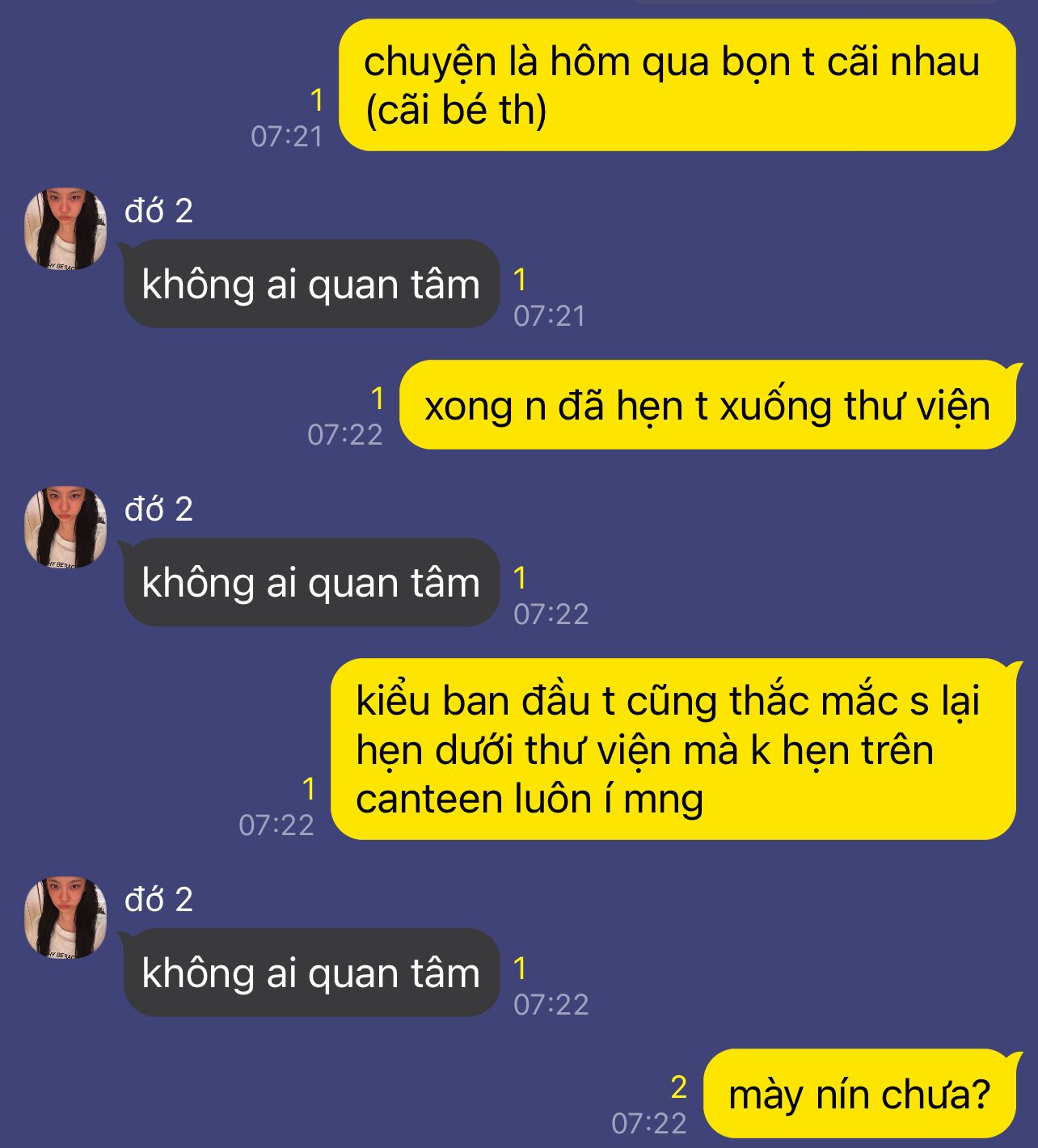This screenshot has width=1038, height=1148.
Task: Open đớ 2's avatar under the 'canteen luôn í mng' message
Action: click(x=65, y=918)
